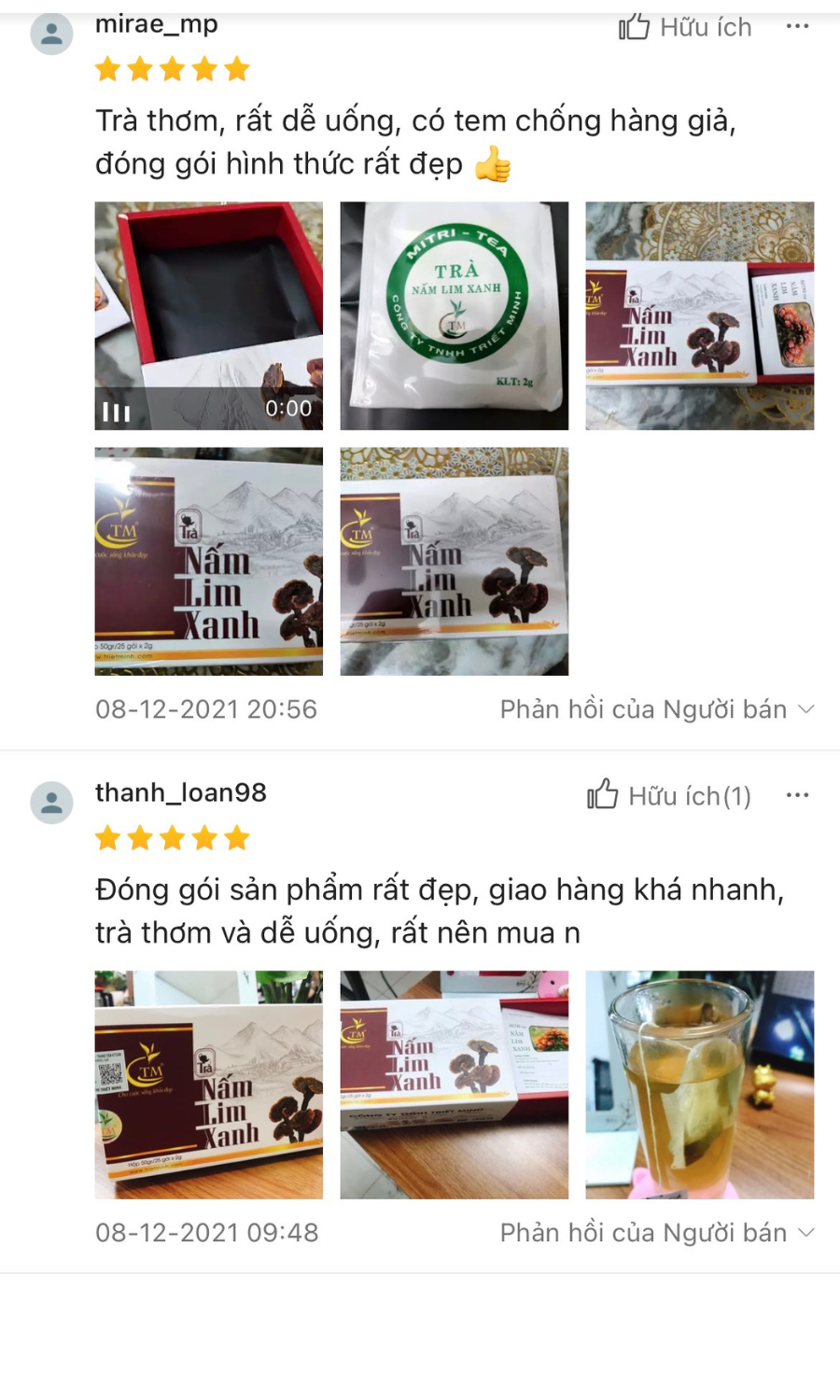This screenshot has height=1400, width=840.
Task: Open thanh_loan98's first tea box photo
Action: (208, 1085)
